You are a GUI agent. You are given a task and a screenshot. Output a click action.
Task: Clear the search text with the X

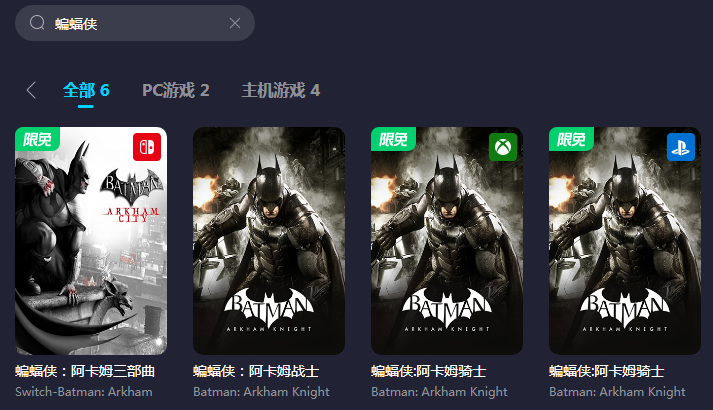click(x=235, y=23)
